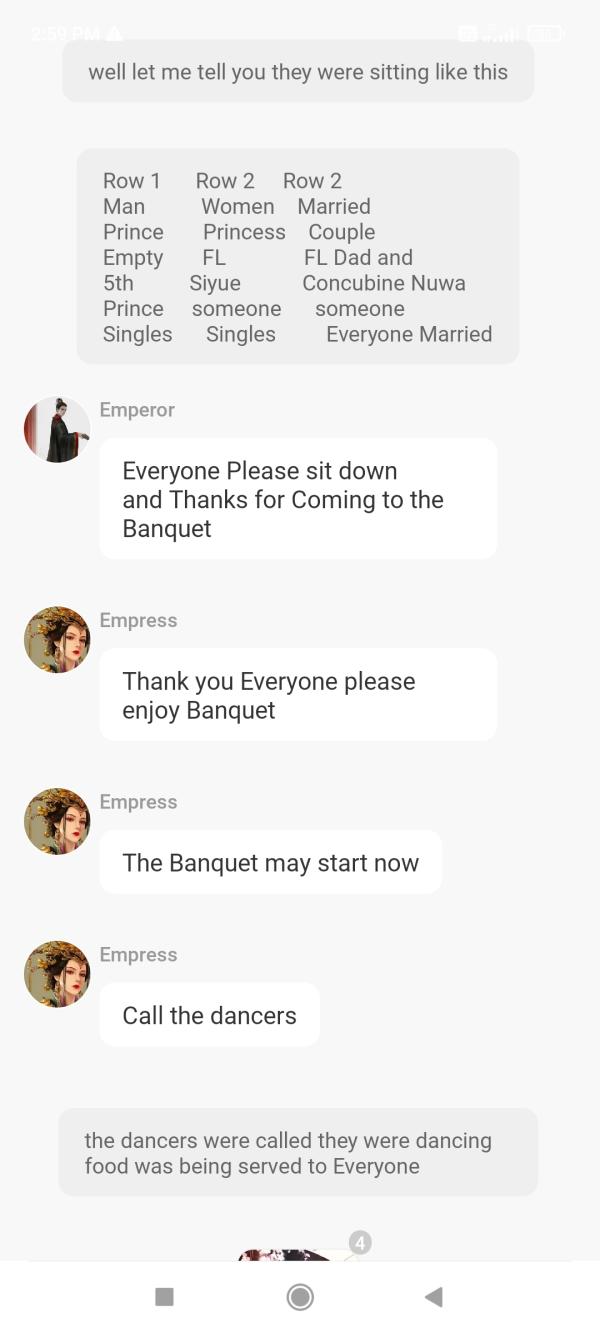
Task: Return to the home screen
Action: [x=300, y=1297]
